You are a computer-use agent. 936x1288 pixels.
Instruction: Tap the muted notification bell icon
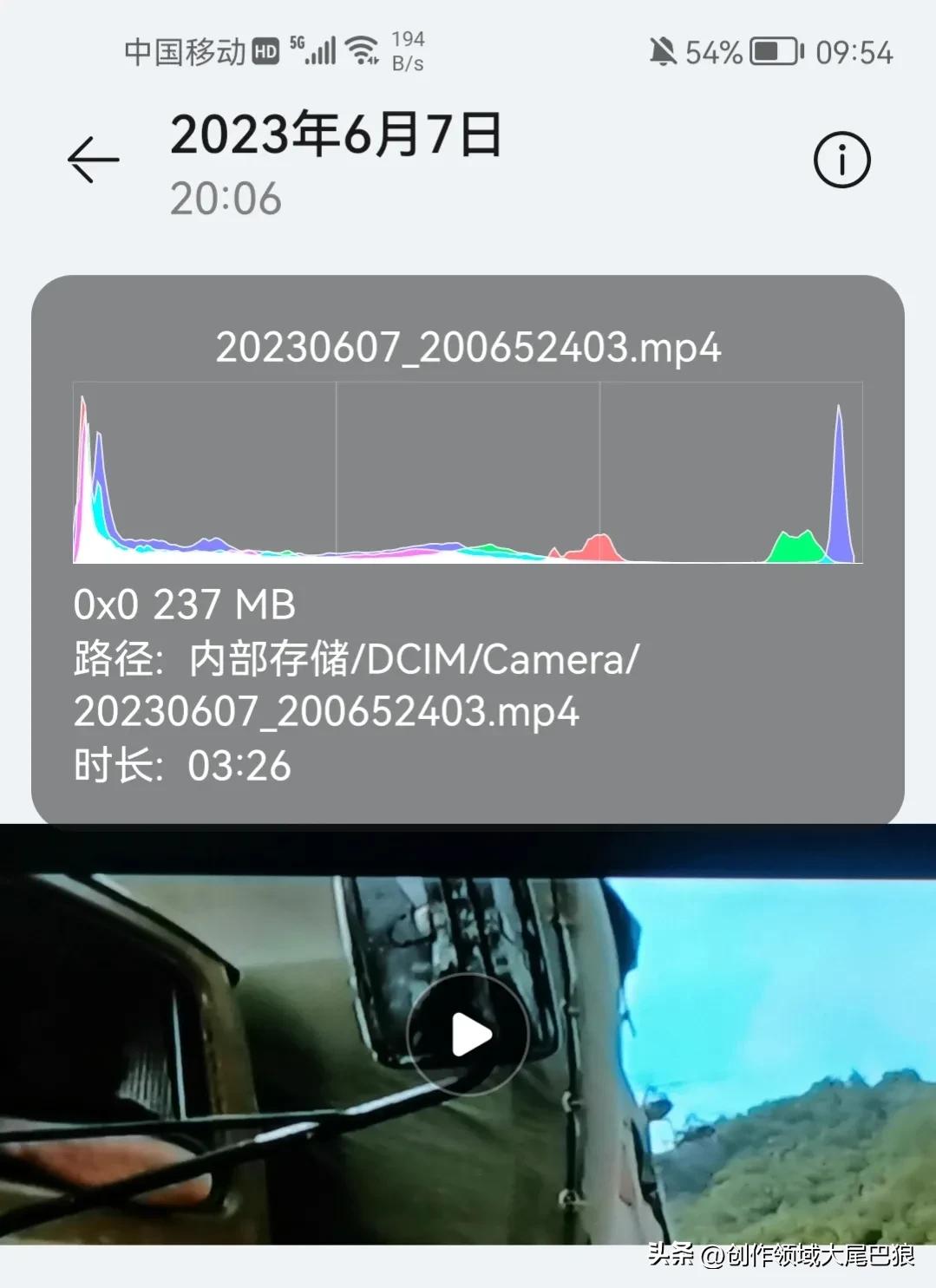pos(664,52)
